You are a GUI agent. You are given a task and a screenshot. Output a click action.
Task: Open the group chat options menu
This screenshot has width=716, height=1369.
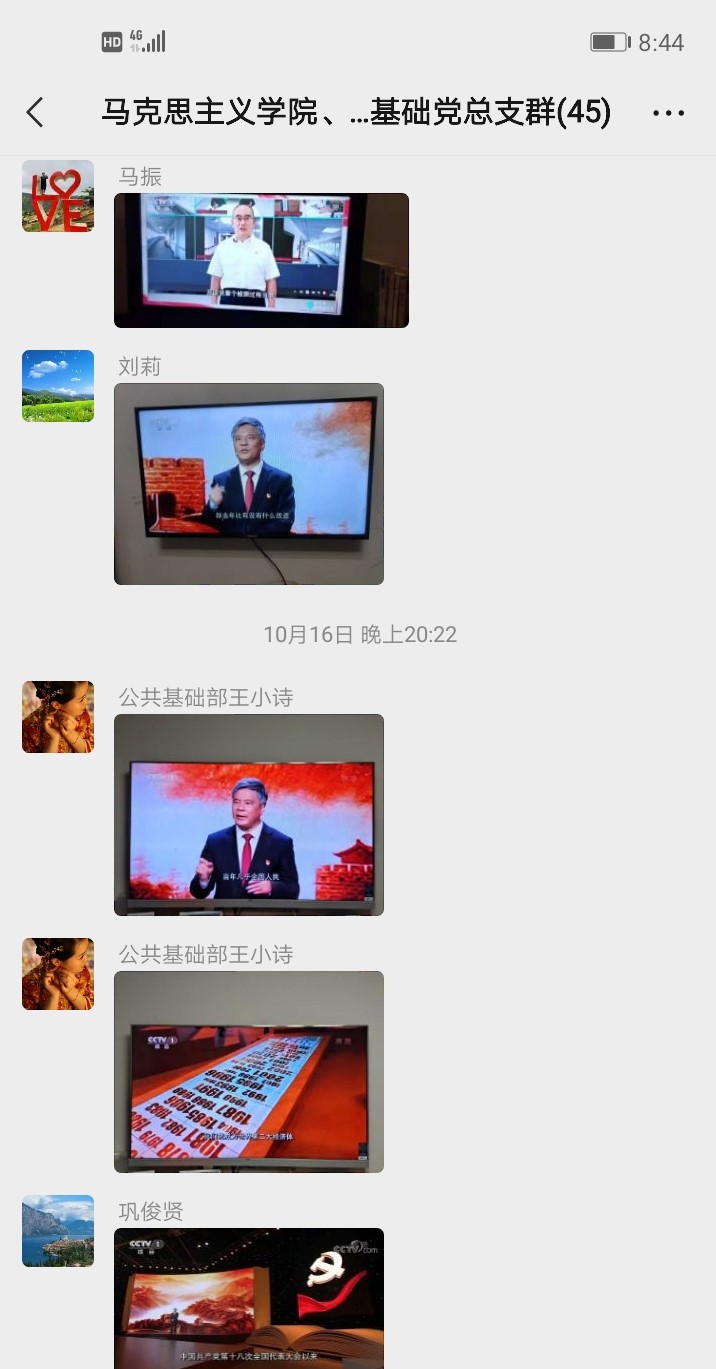point(668,113)
